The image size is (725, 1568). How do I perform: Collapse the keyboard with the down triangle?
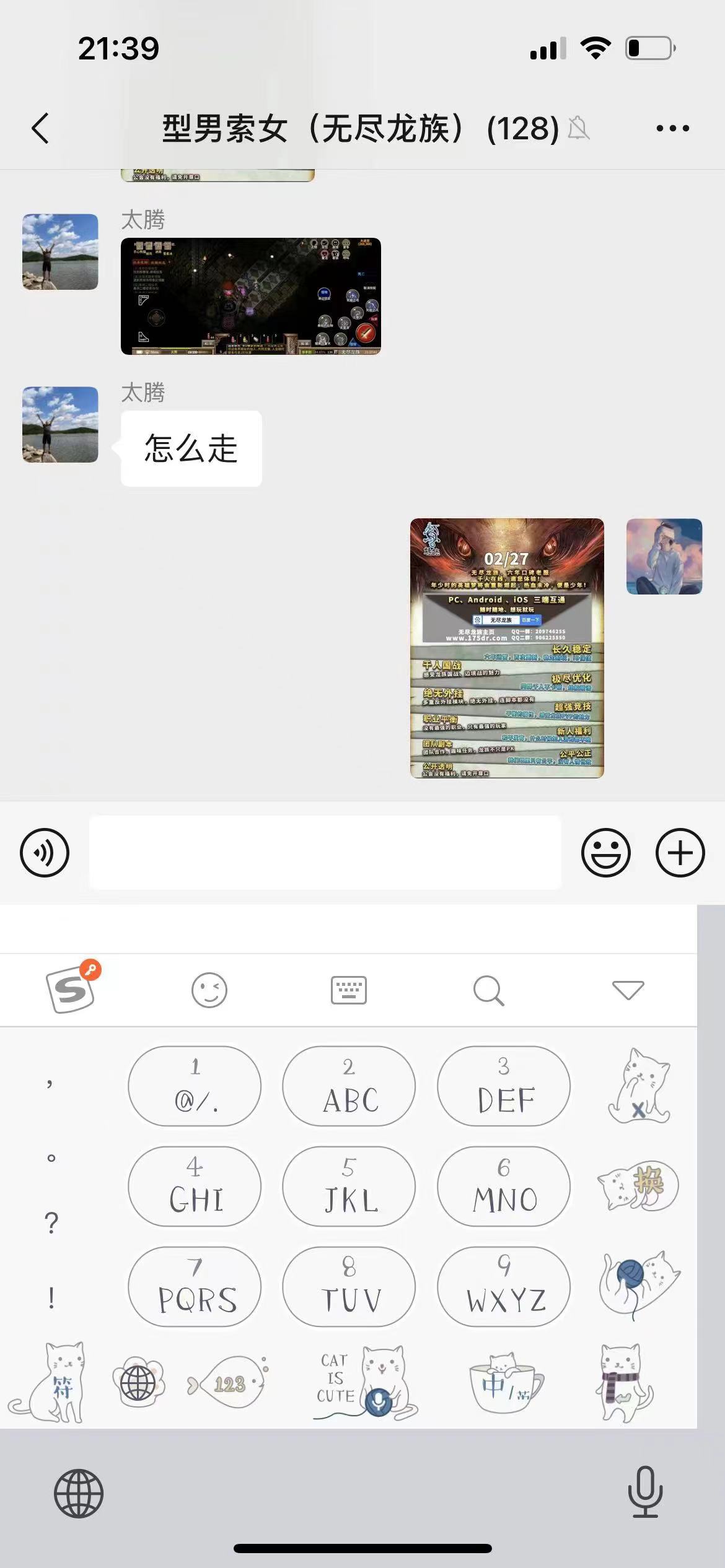click(628, 990)
